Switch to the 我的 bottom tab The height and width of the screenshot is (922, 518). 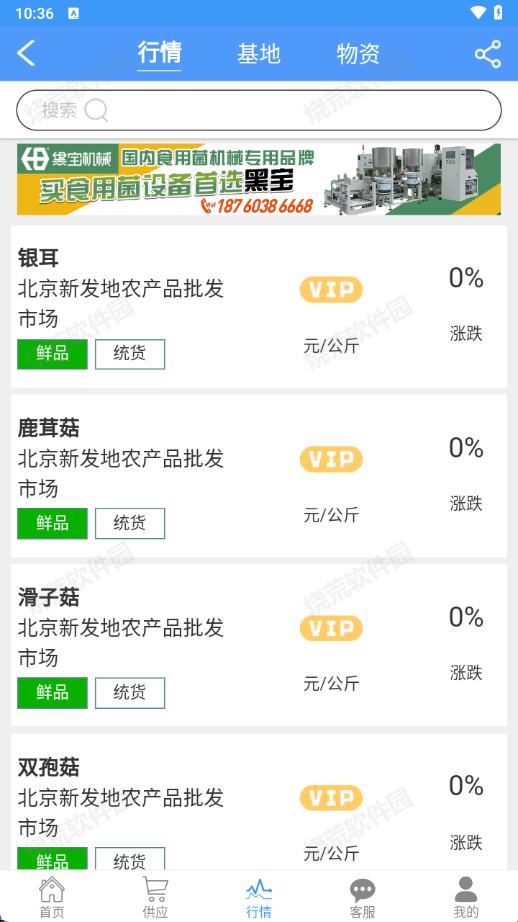point(466,897)
